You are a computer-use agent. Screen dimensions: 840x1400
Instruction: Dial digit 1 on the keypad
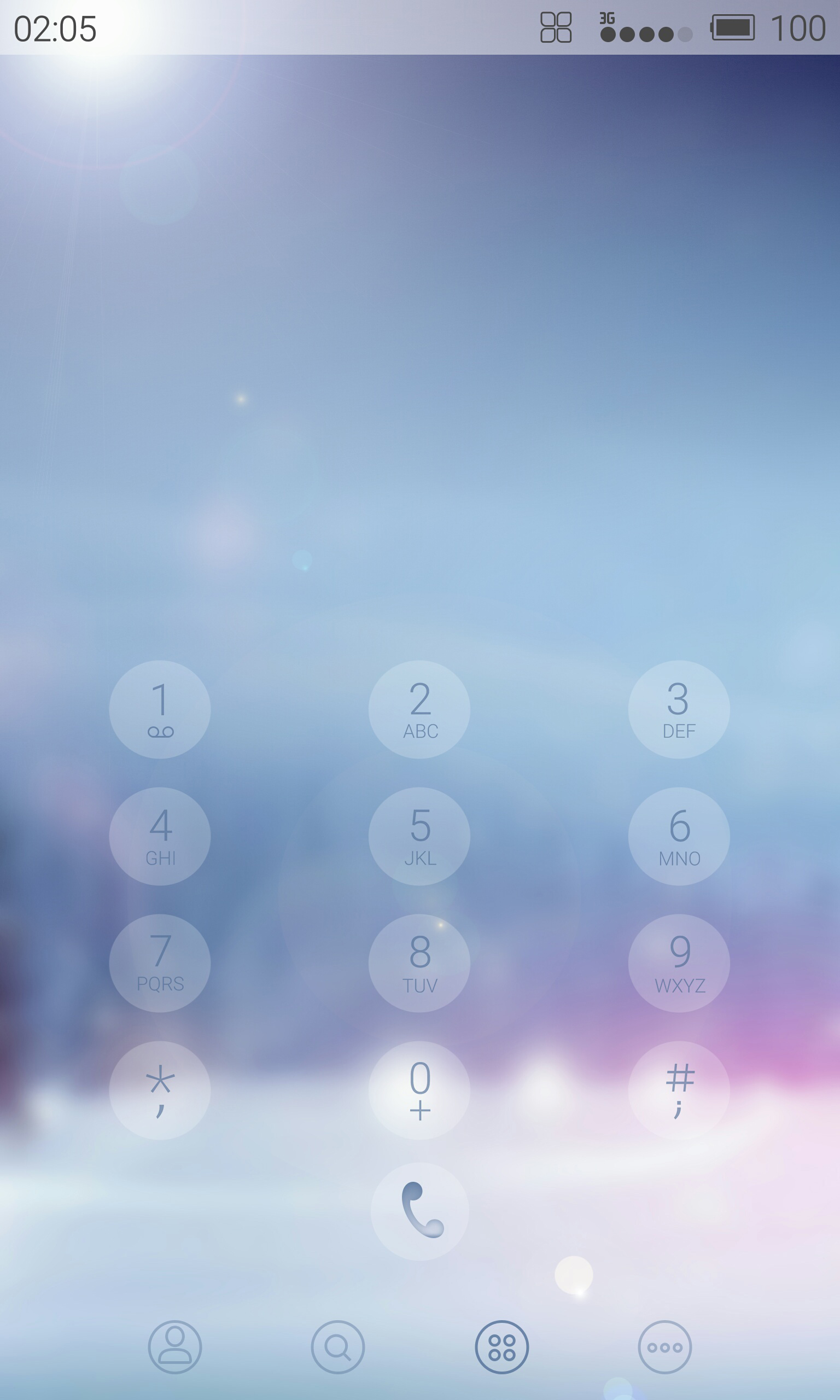pyautogui.click(x=160, y=709)
